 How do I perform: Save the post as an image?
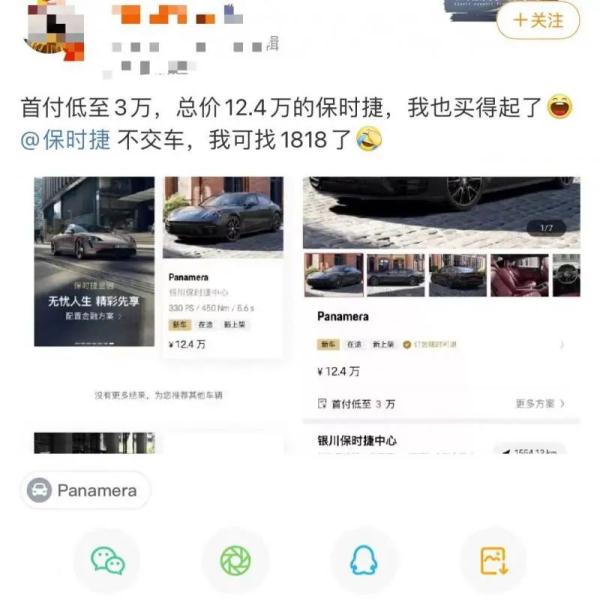tap(493, 560)
